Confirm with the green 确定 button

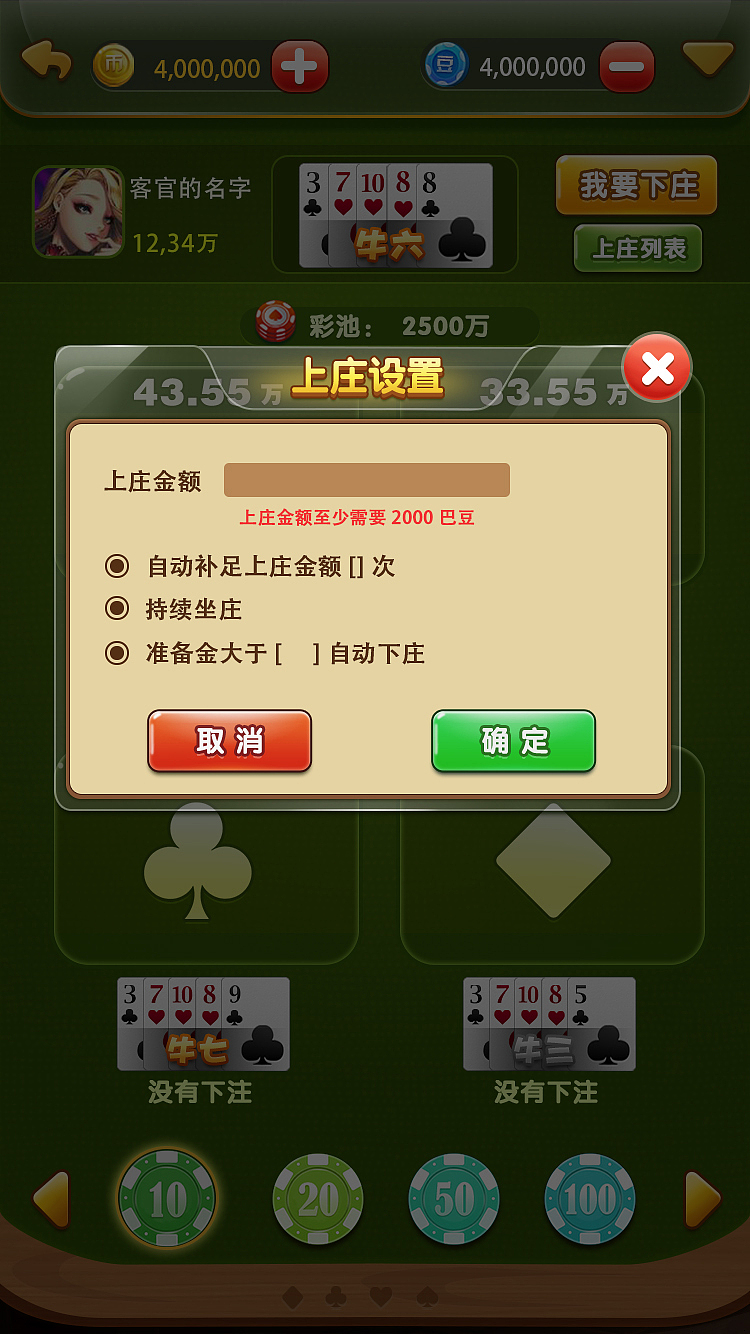pyautogui.click(x=513, y=741)
